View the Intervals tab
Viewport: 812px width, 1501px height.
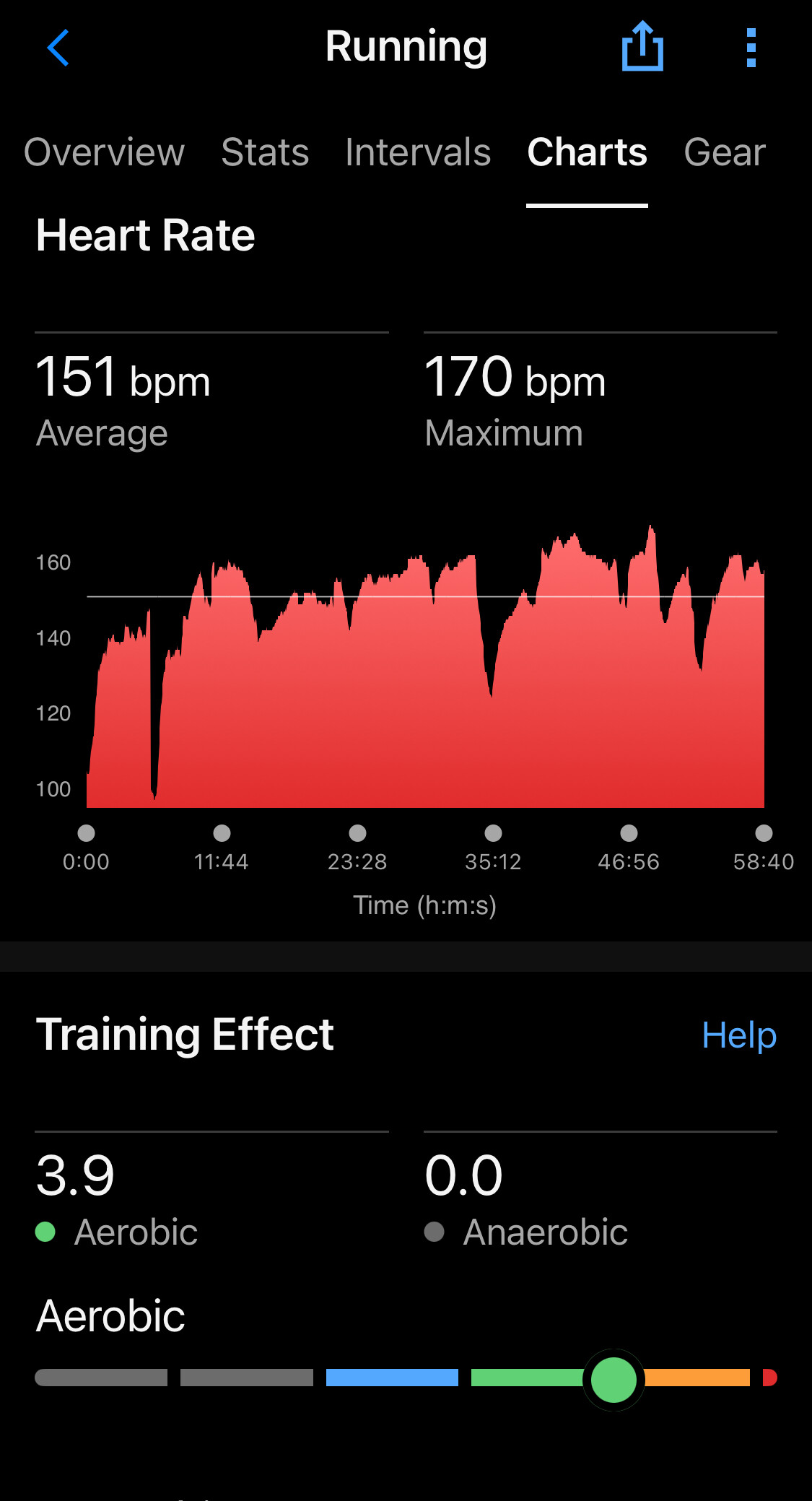pyautogui.click(x=418, y=152)
